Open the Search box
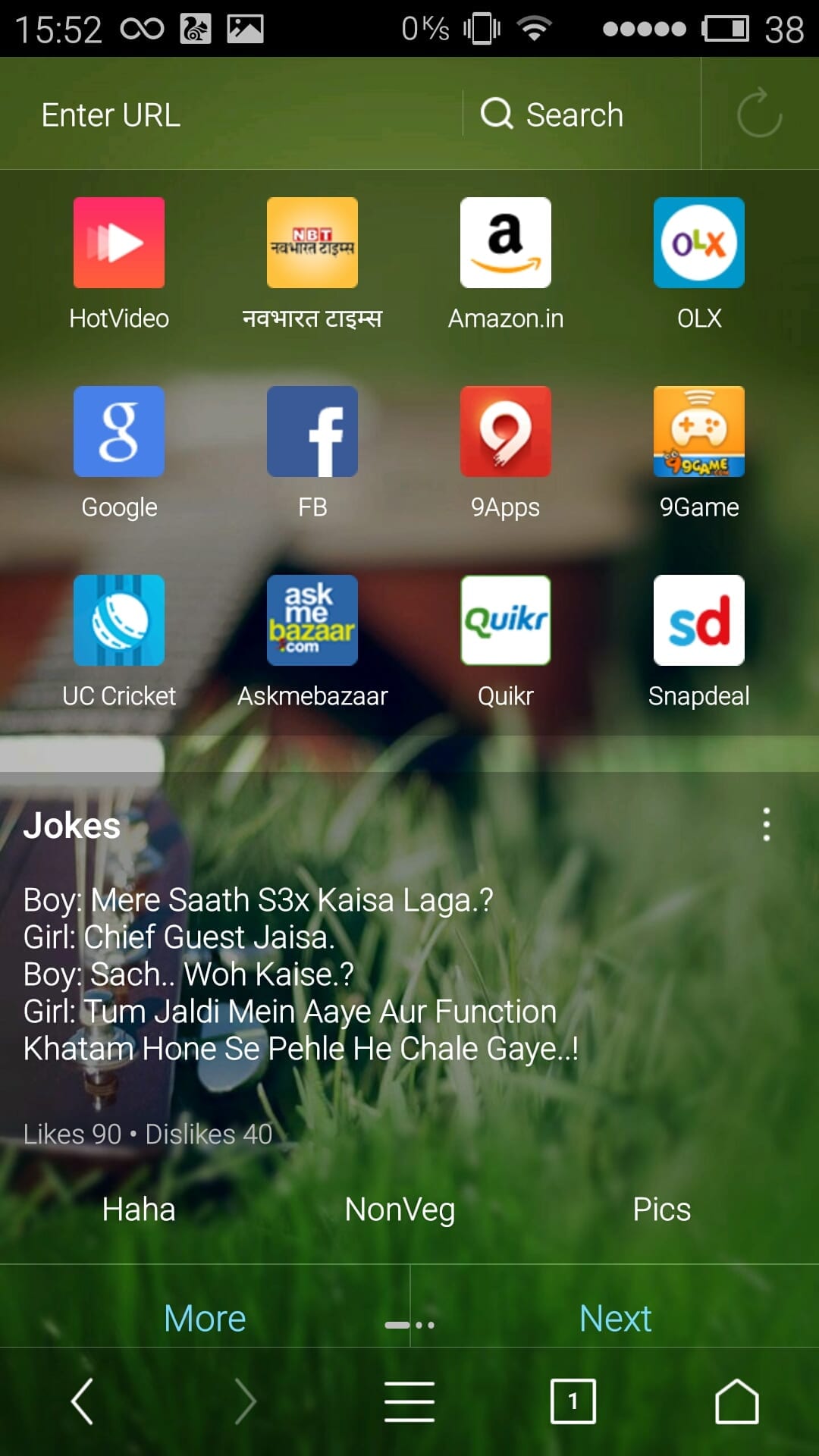819x1456 pixels. pyautogui.click(x=582, y=115)
